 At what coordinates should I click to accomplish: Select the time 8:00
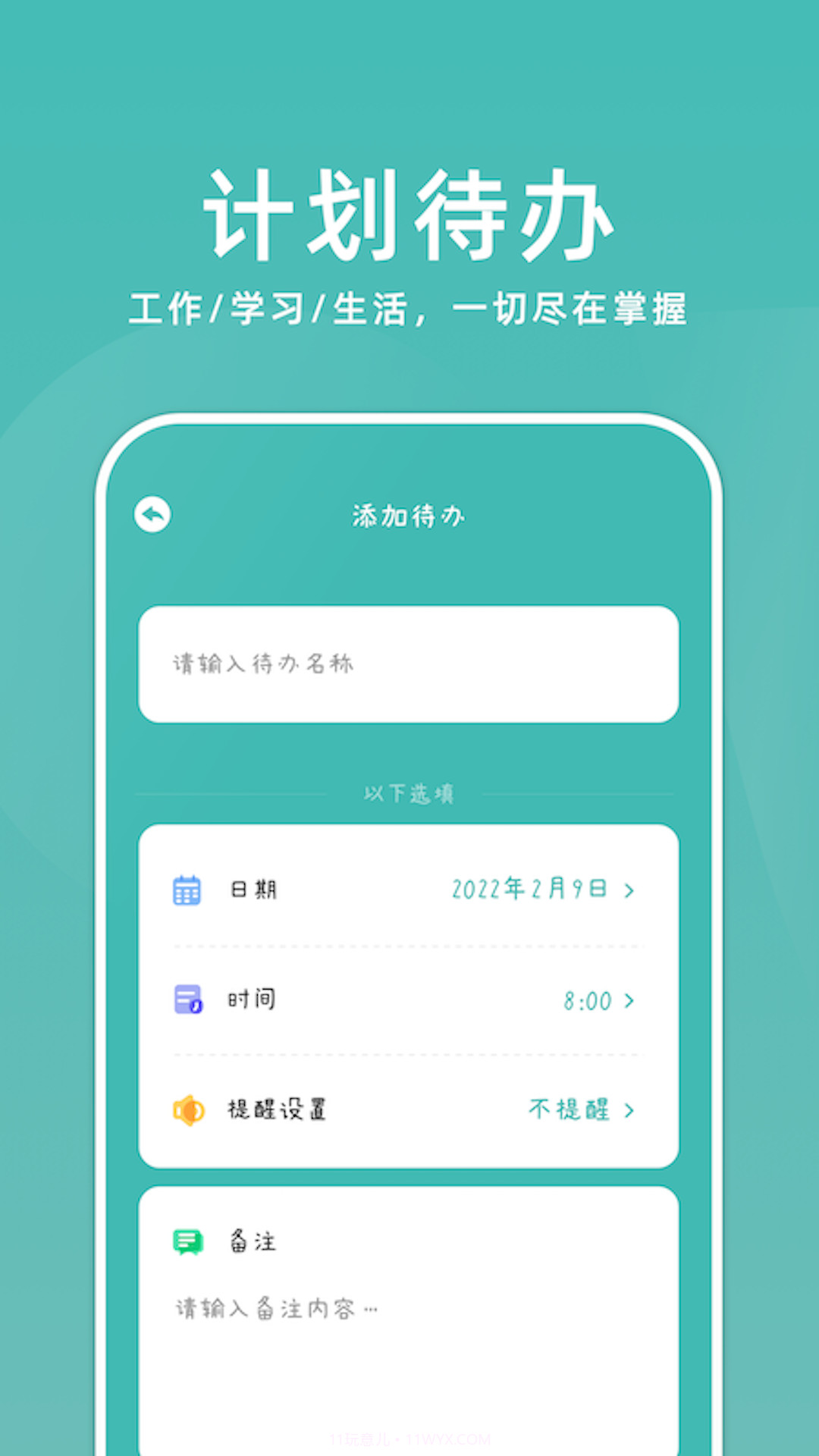(587, 1001)
